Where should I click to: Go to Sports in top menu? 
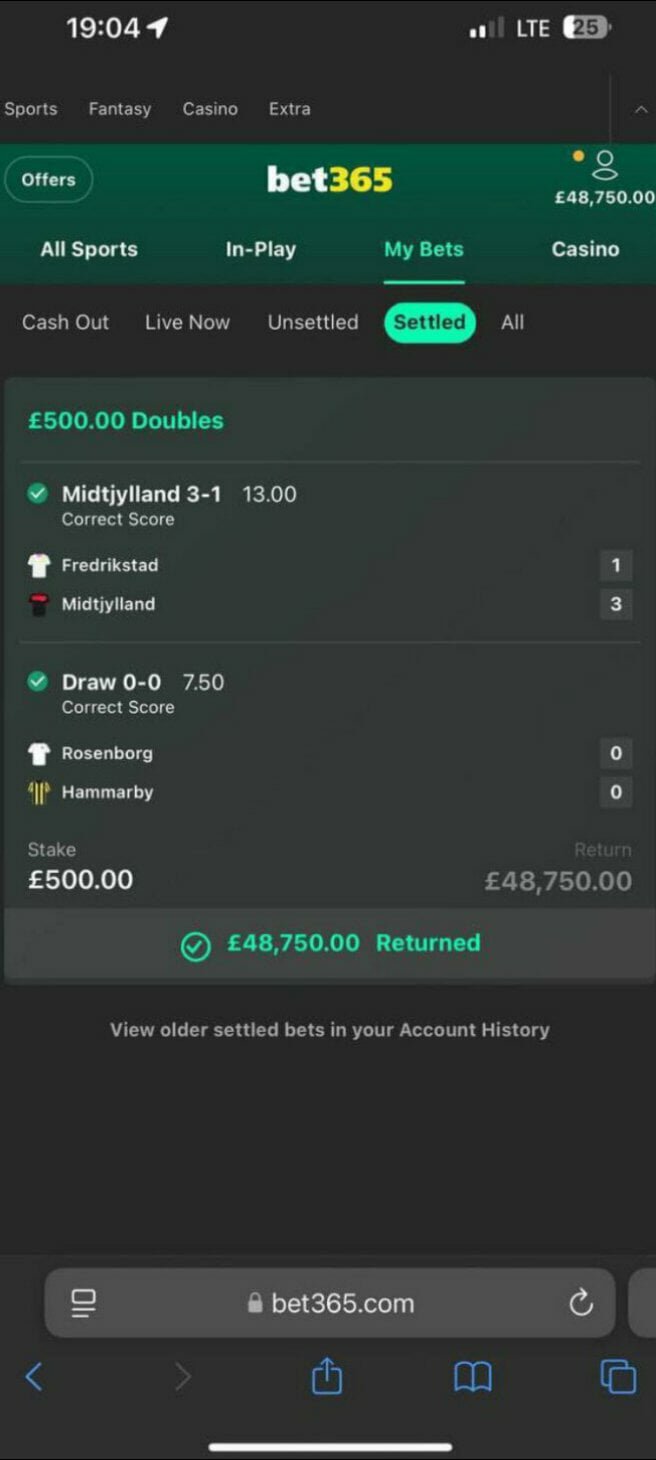point(31,109)
